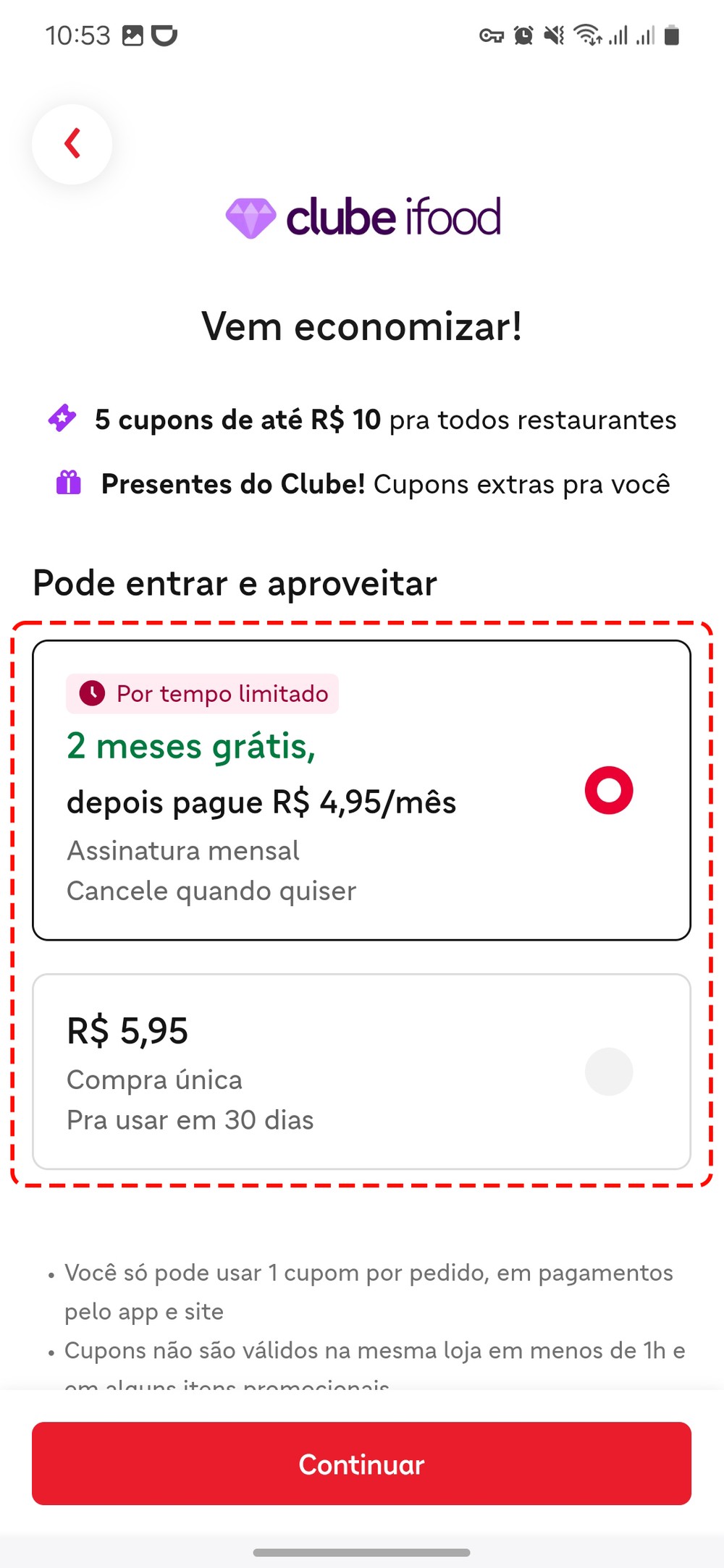Image resolution: width=724 pixels, height=1568 pixels.
Task: Click the Wi-Fi icon in the status bar
Action: pos(586,34)
